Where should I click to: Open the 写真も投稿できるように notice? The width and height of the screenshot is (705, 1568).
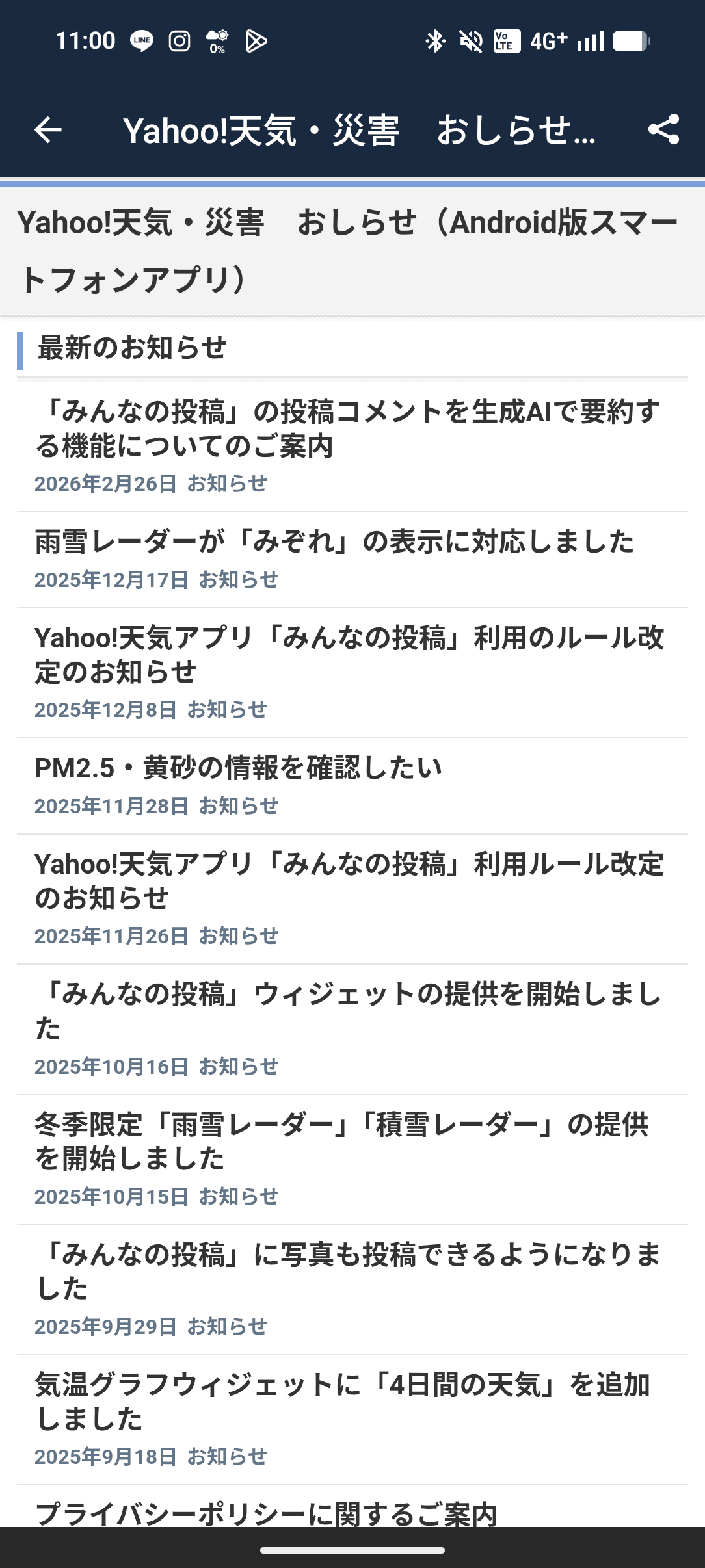(x=347, y=1271)
